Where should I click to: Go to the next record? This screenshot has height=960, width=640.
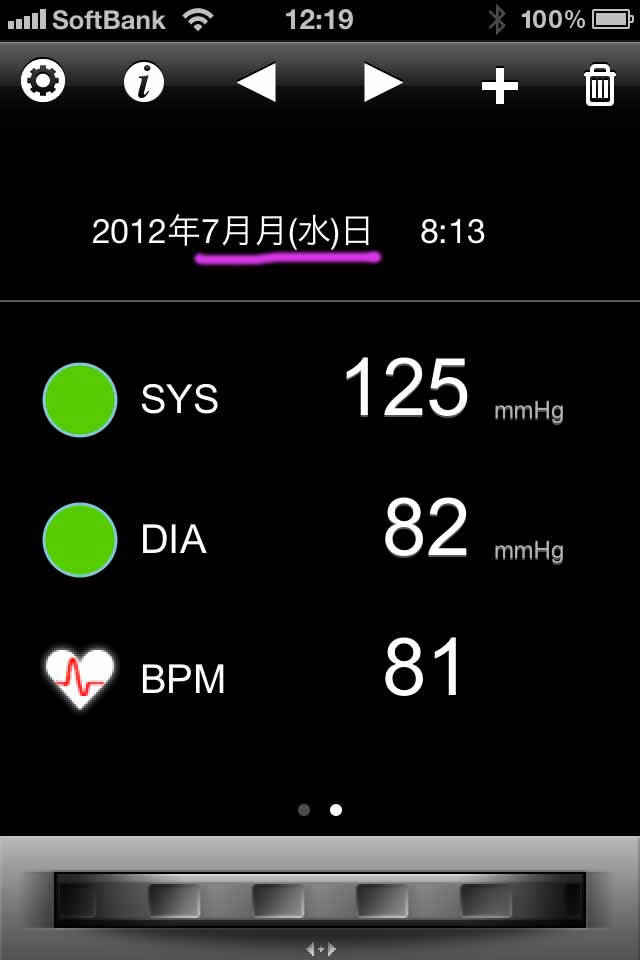(383, 82)
